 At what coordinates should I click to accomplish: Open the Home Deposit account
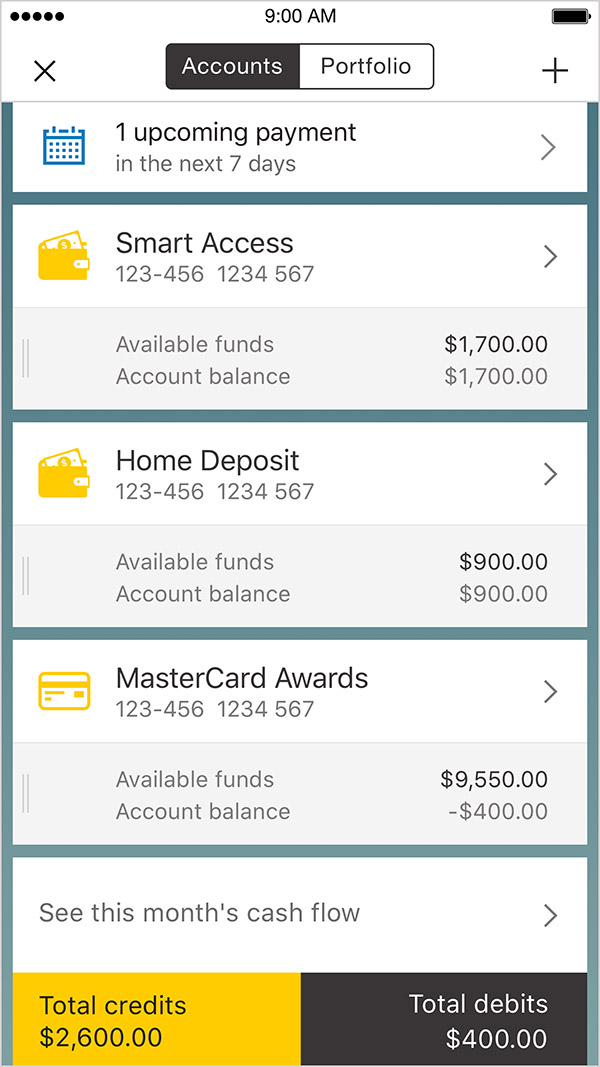pos(300,474)
